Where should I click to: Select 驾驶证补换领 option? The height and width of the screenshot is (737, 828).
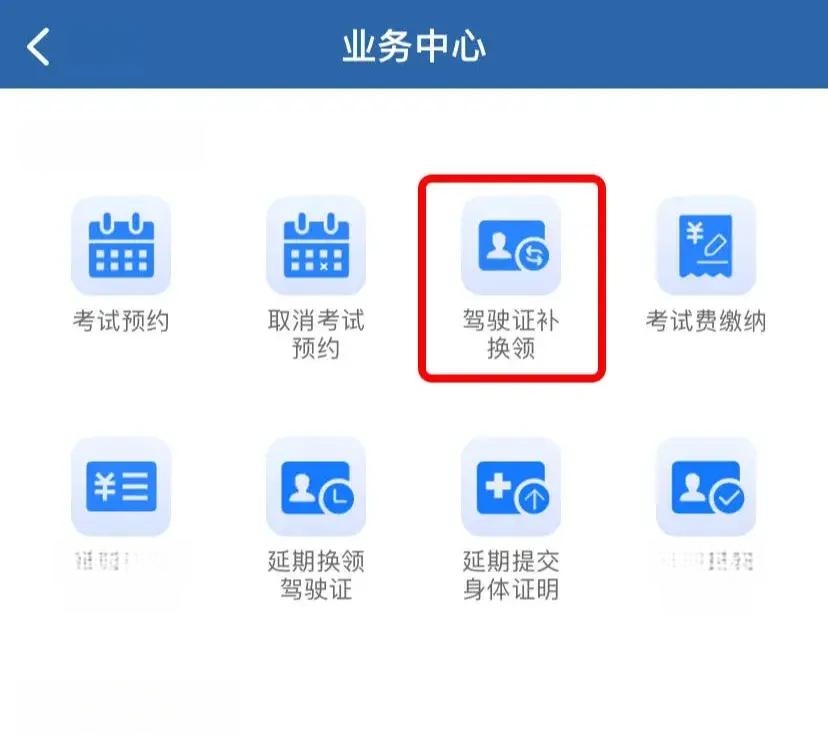click(511, 247)
